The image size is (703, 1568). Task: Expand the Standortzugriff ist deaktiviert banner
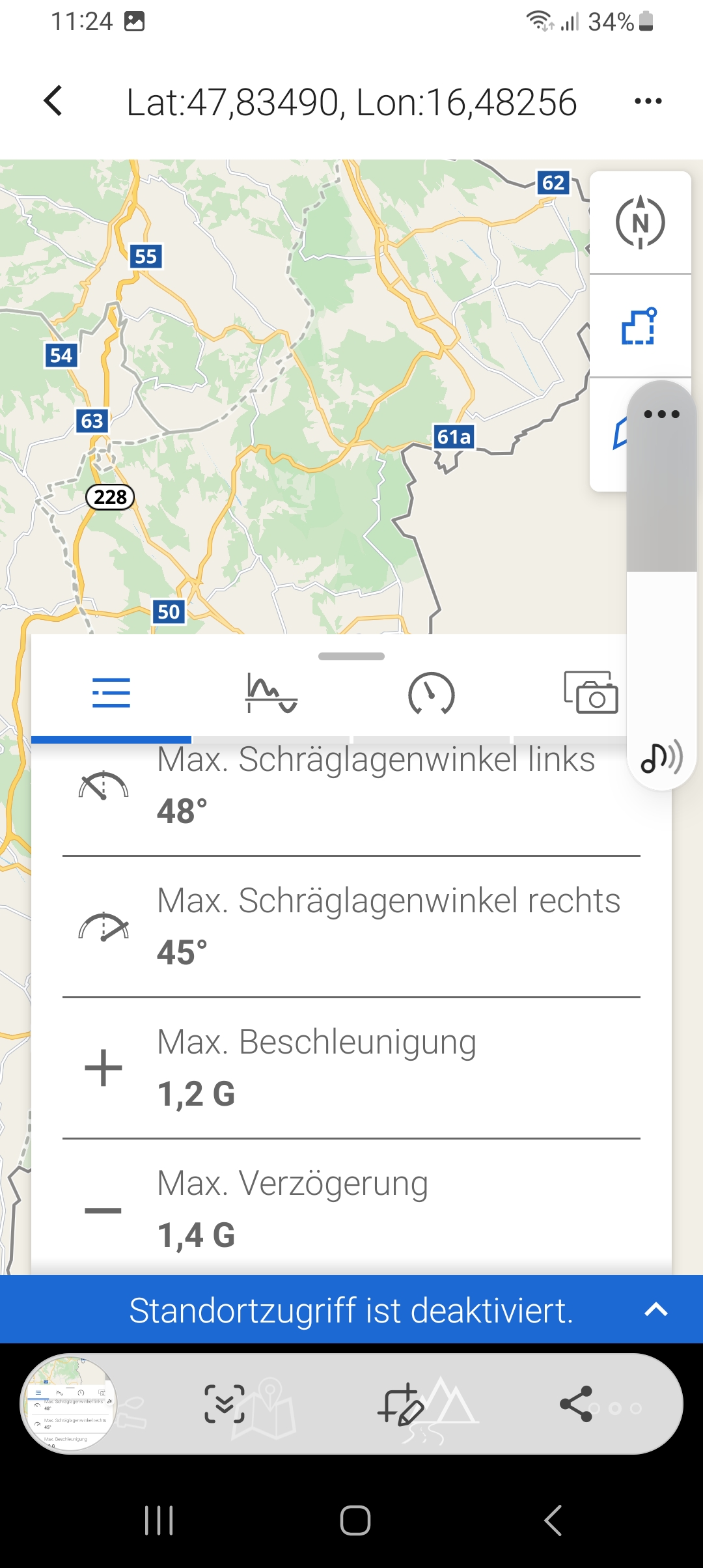(655, 1310)
